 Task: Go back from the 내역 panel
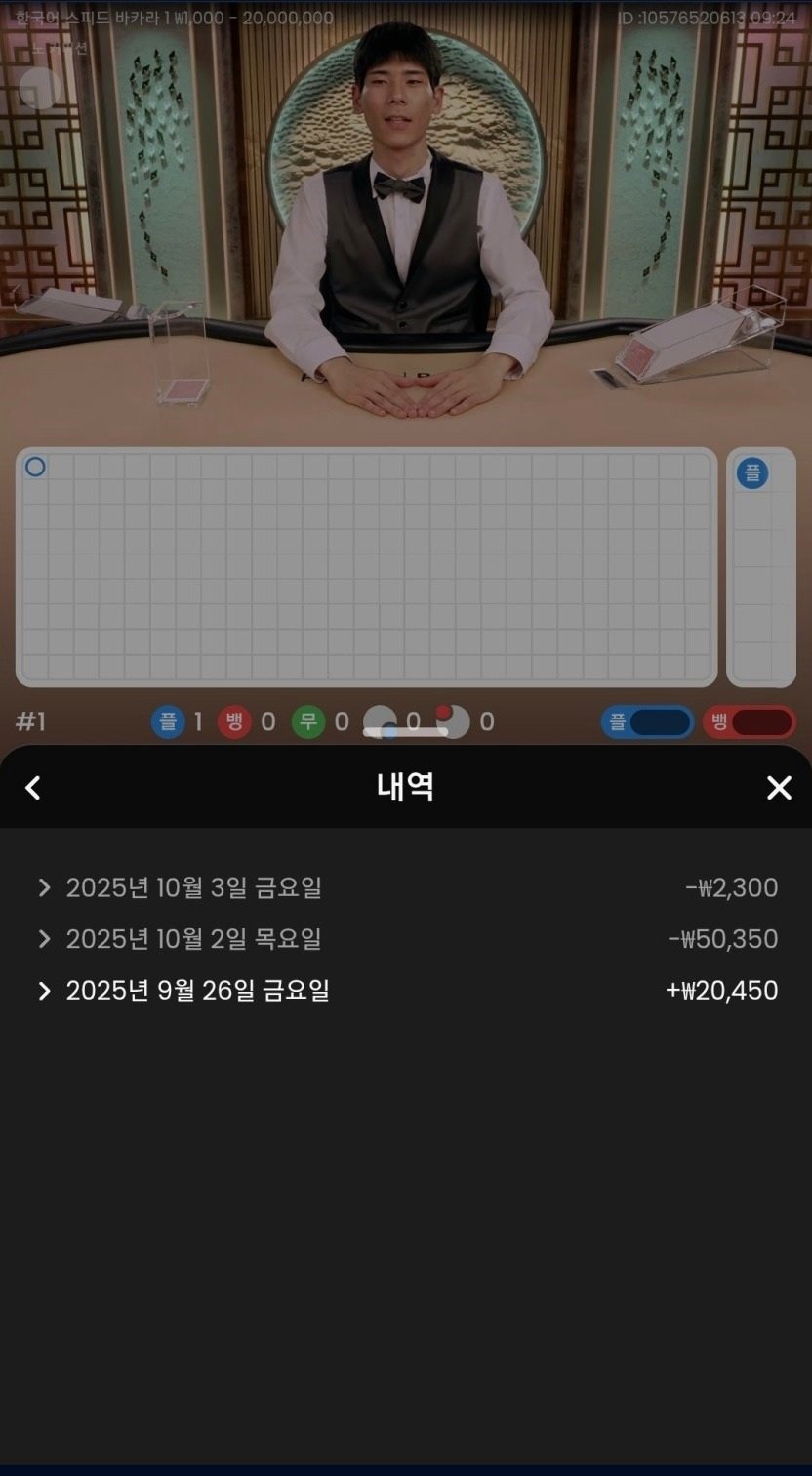pyautogui.click(x=33, y=788)
